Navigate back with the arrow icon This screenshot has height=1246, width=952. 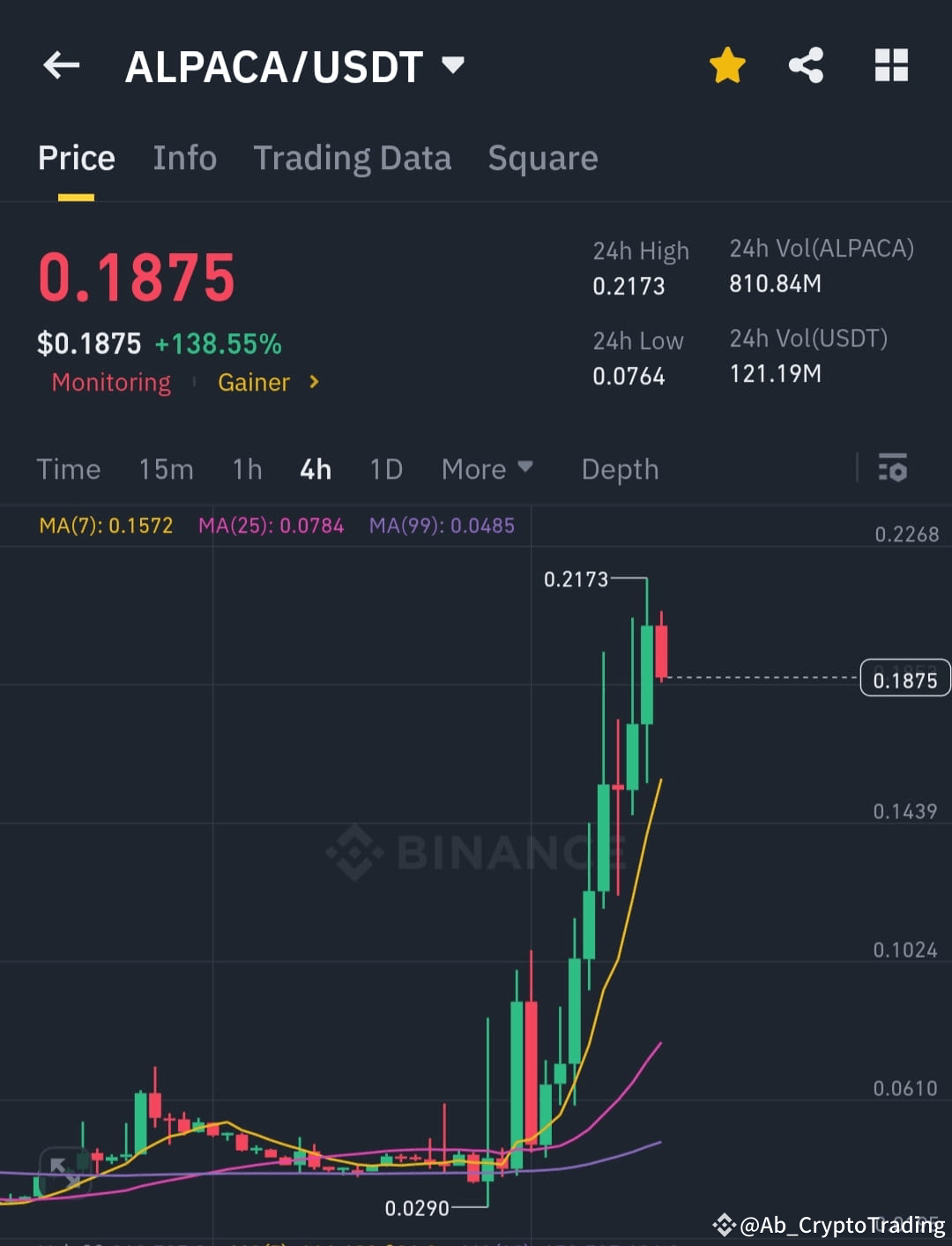[x=60, y=64]
